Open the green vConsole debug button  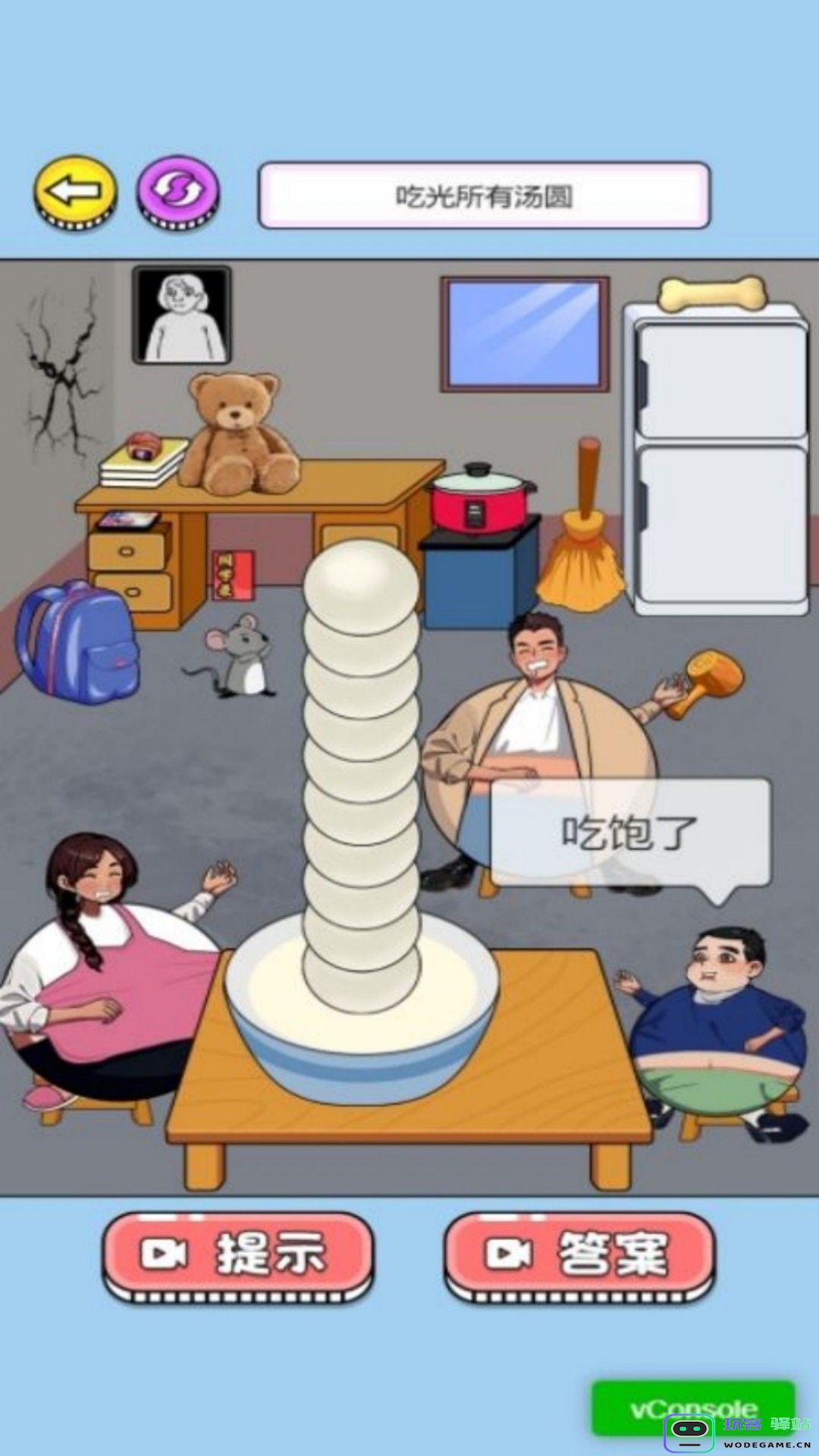(693, 1408)
